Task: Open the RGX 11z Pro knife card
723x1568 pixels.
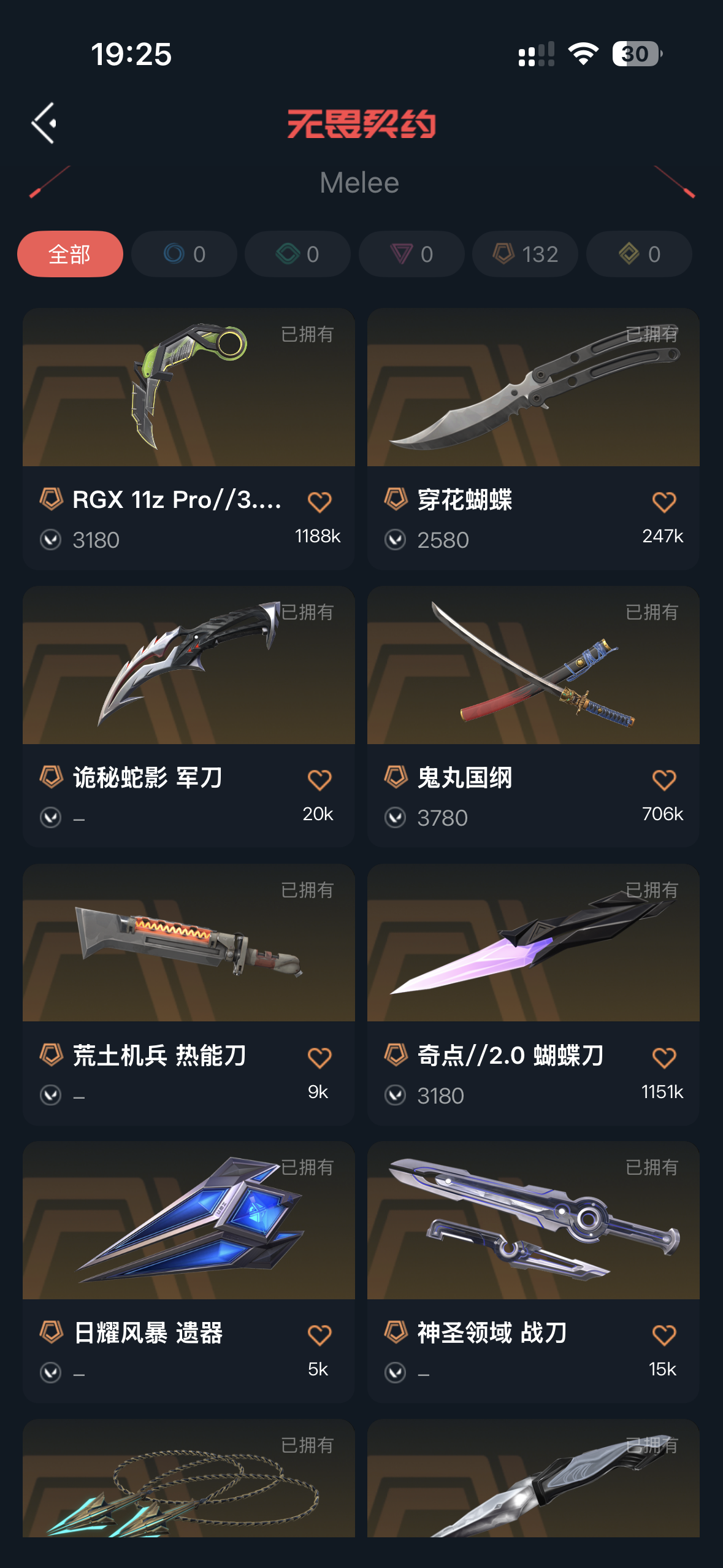Action: 189,439
